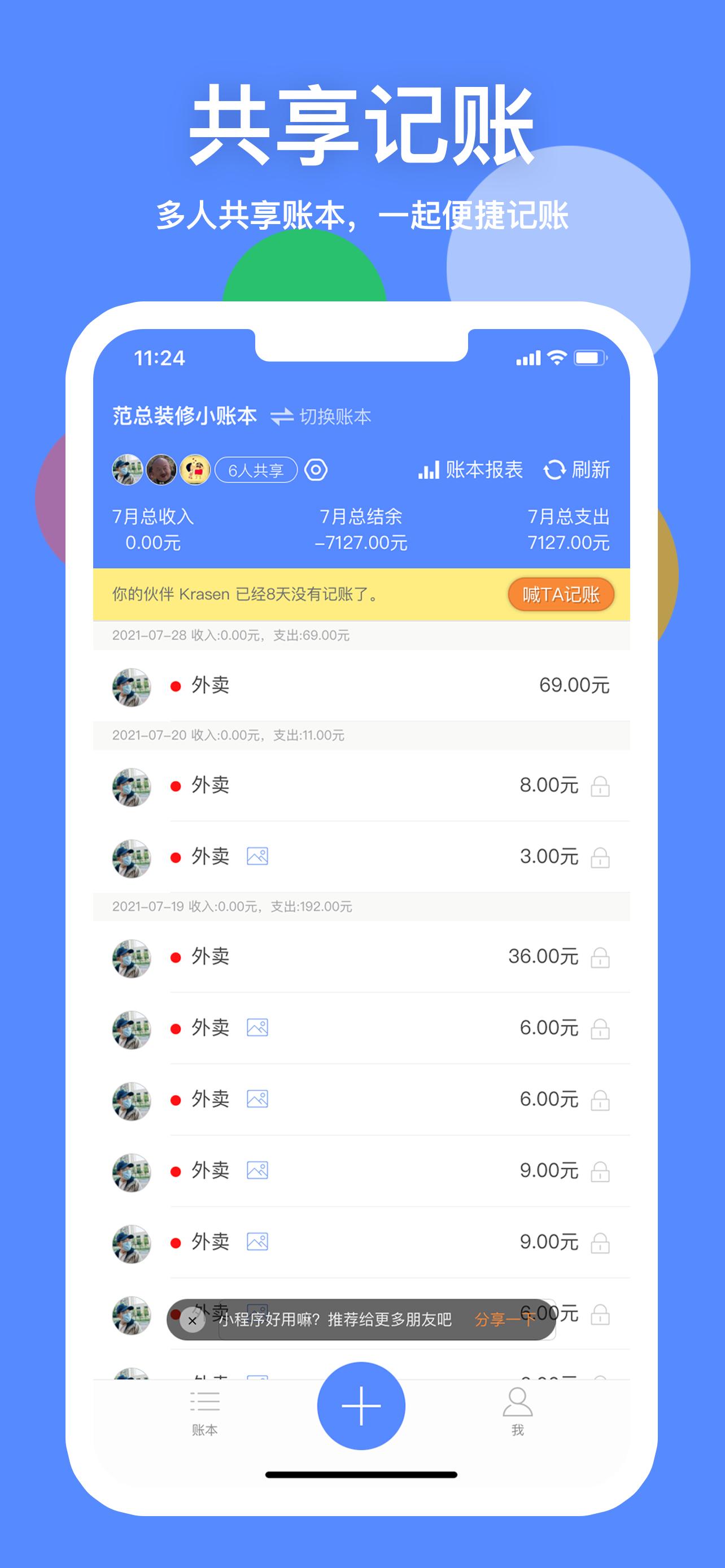
Task: Toggle the lock on the 8.00元 entry
Action: click(600, 785)
